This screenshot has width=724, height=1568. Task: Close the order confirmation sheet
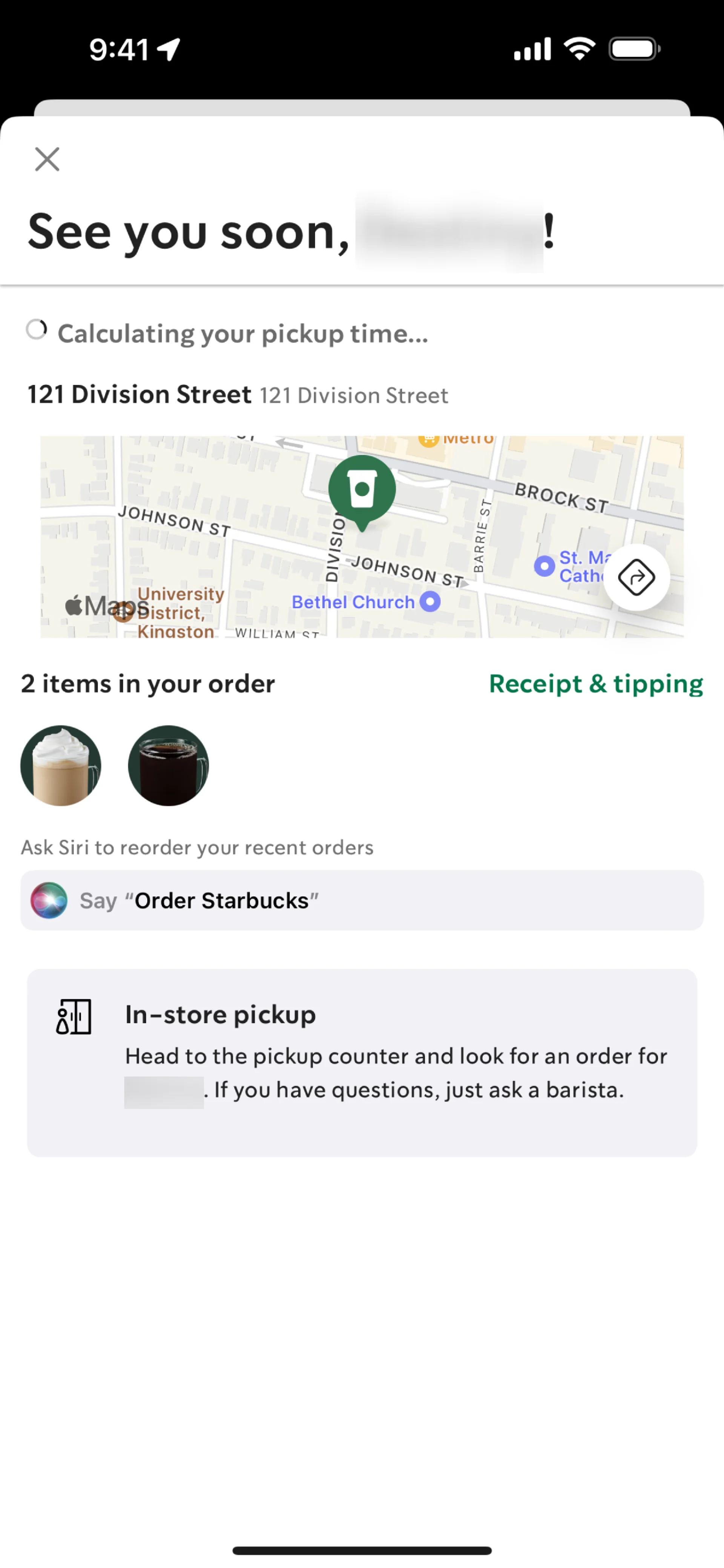pyautogui.click(x=47, y=159)
